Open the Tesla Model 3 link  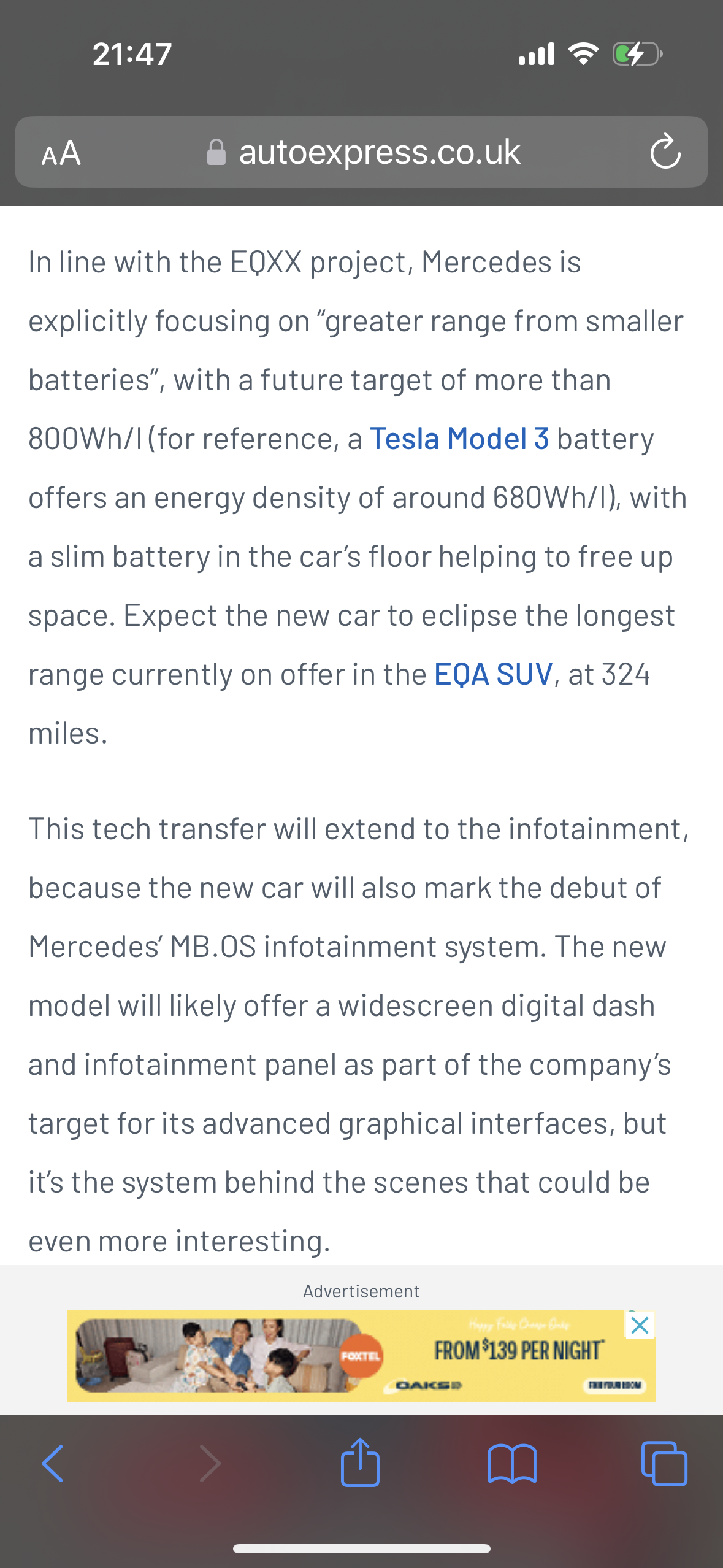pos(459,439)
